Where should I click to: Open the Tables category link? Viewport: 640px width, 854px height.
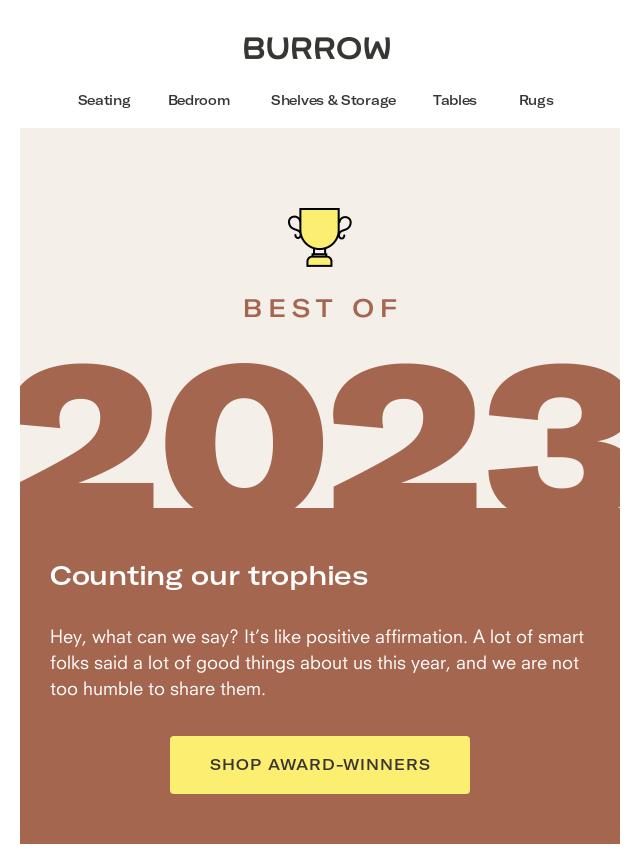click(x=454, y=100)
